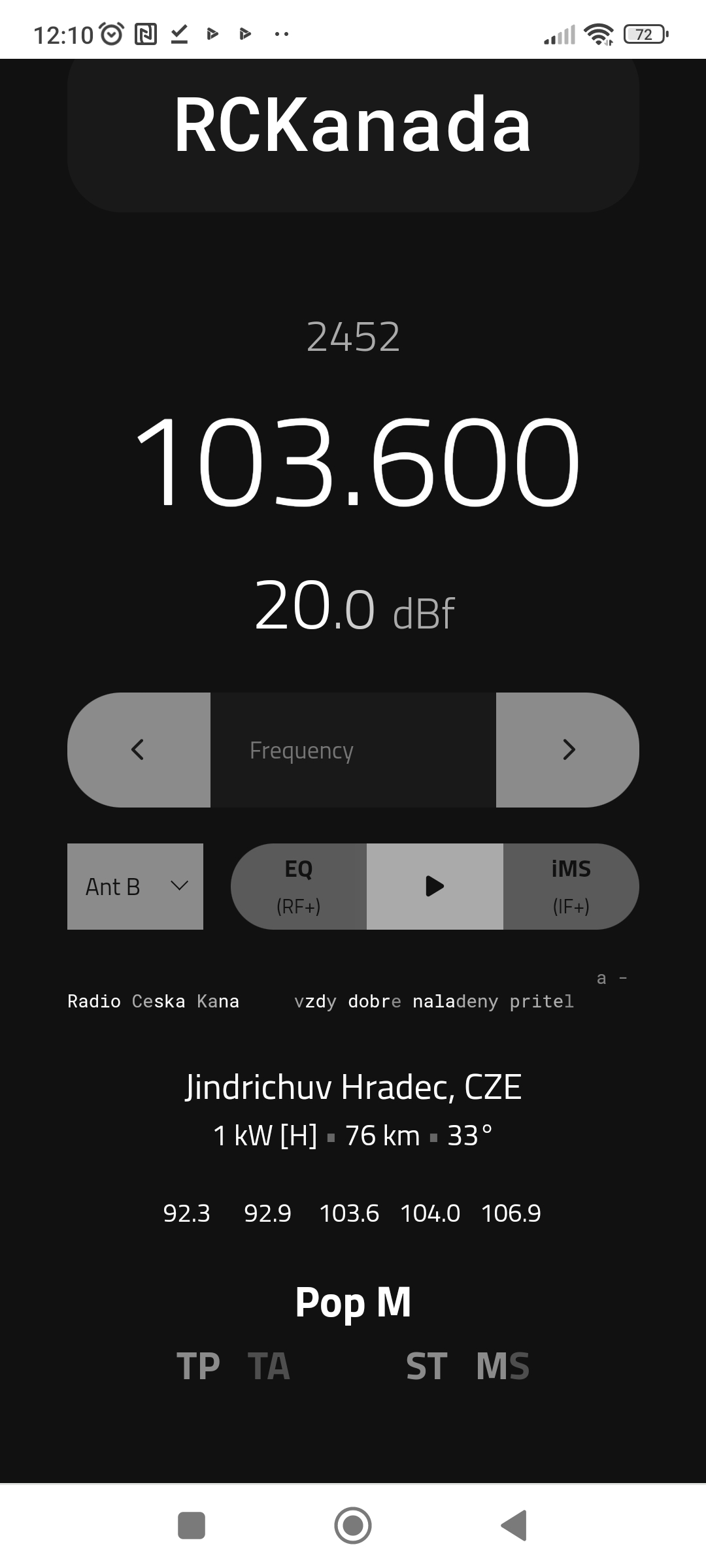Tune to alternative frequency 92.3
This screenshot has width=706, height=1568.
[x=186, y=1213]
